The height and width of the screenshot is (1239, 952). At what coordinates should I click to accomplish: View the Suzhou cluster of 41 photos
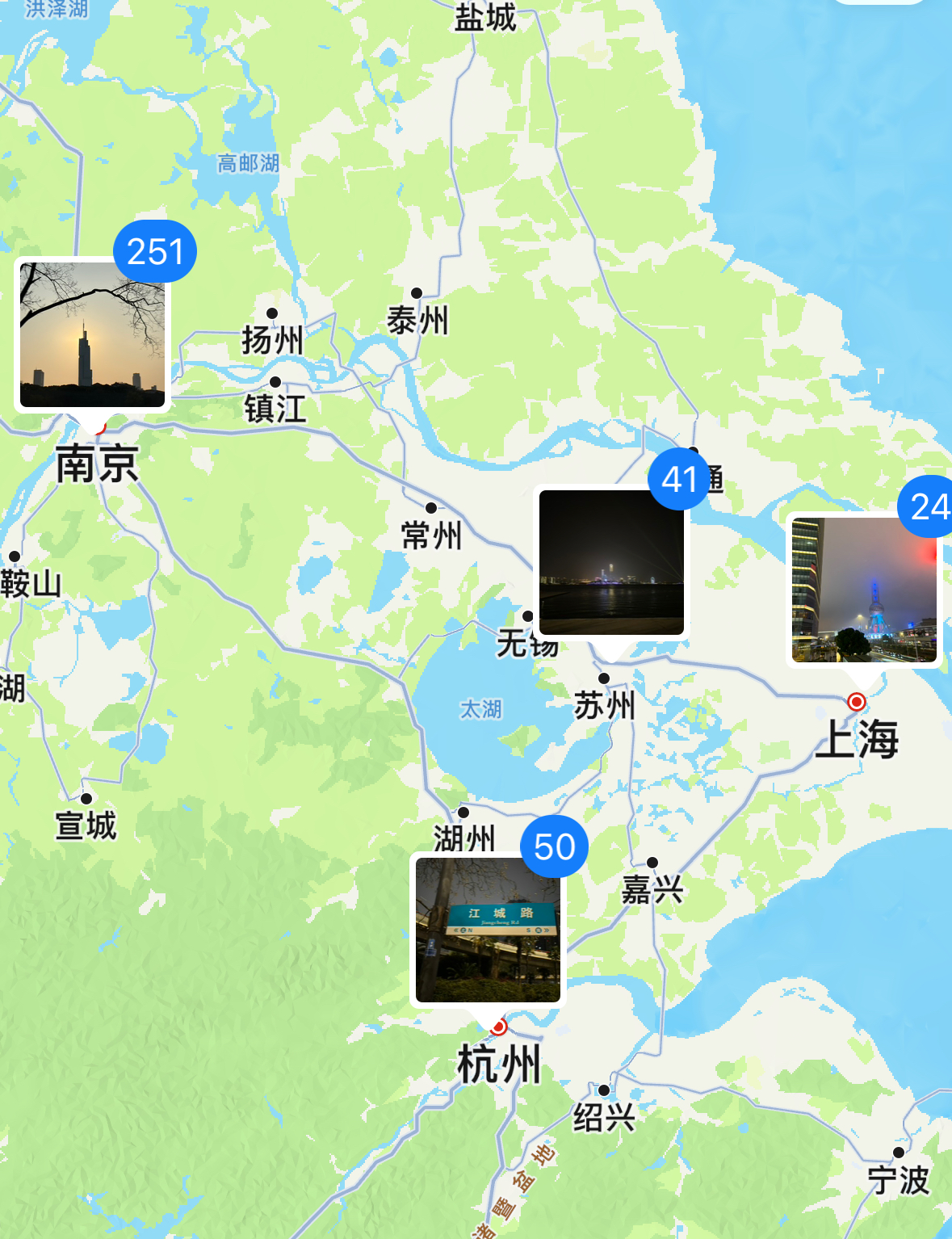click(611, 562)
